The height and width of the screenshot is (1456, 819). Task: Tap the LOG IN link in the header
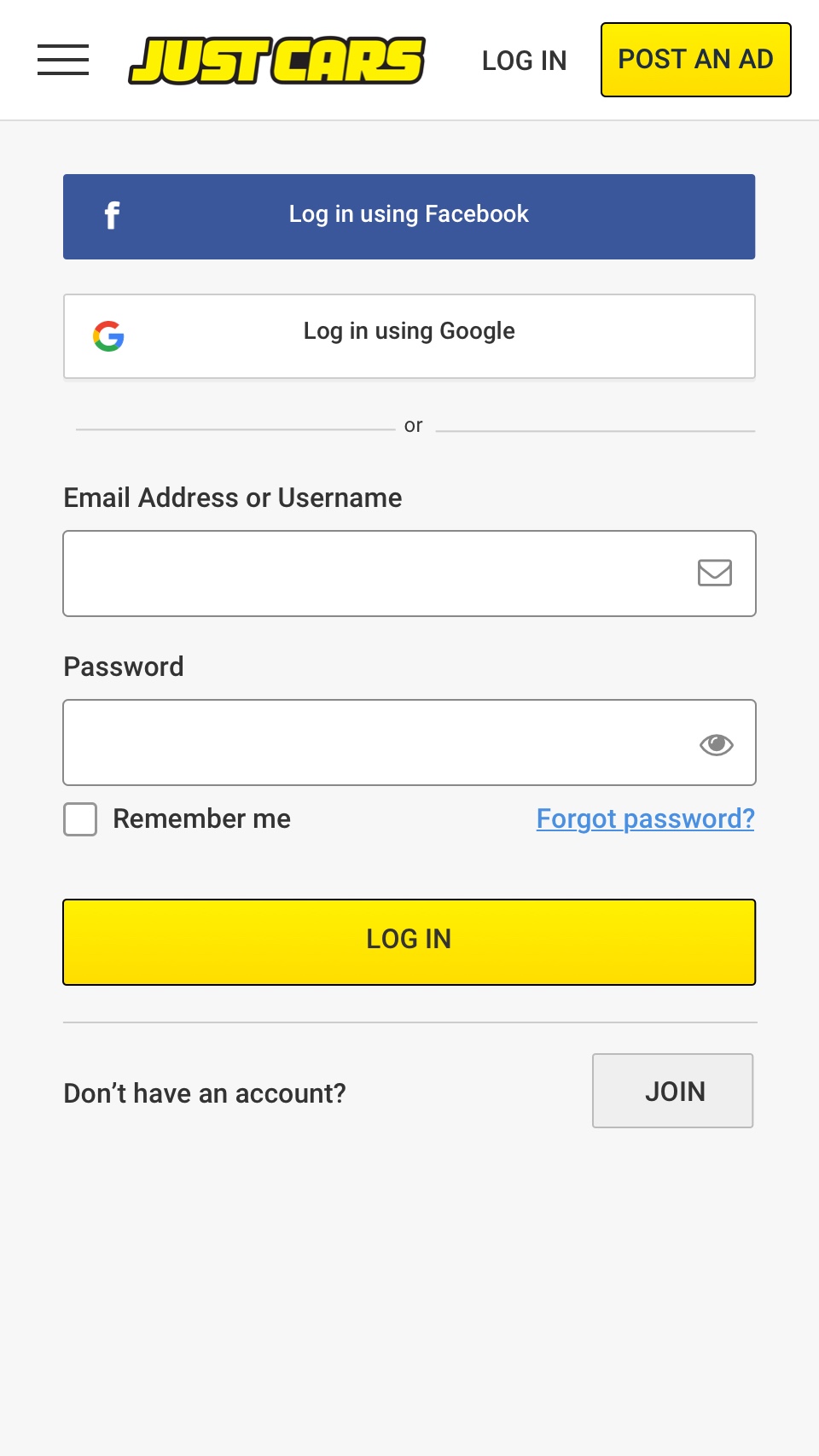point(524,61)
